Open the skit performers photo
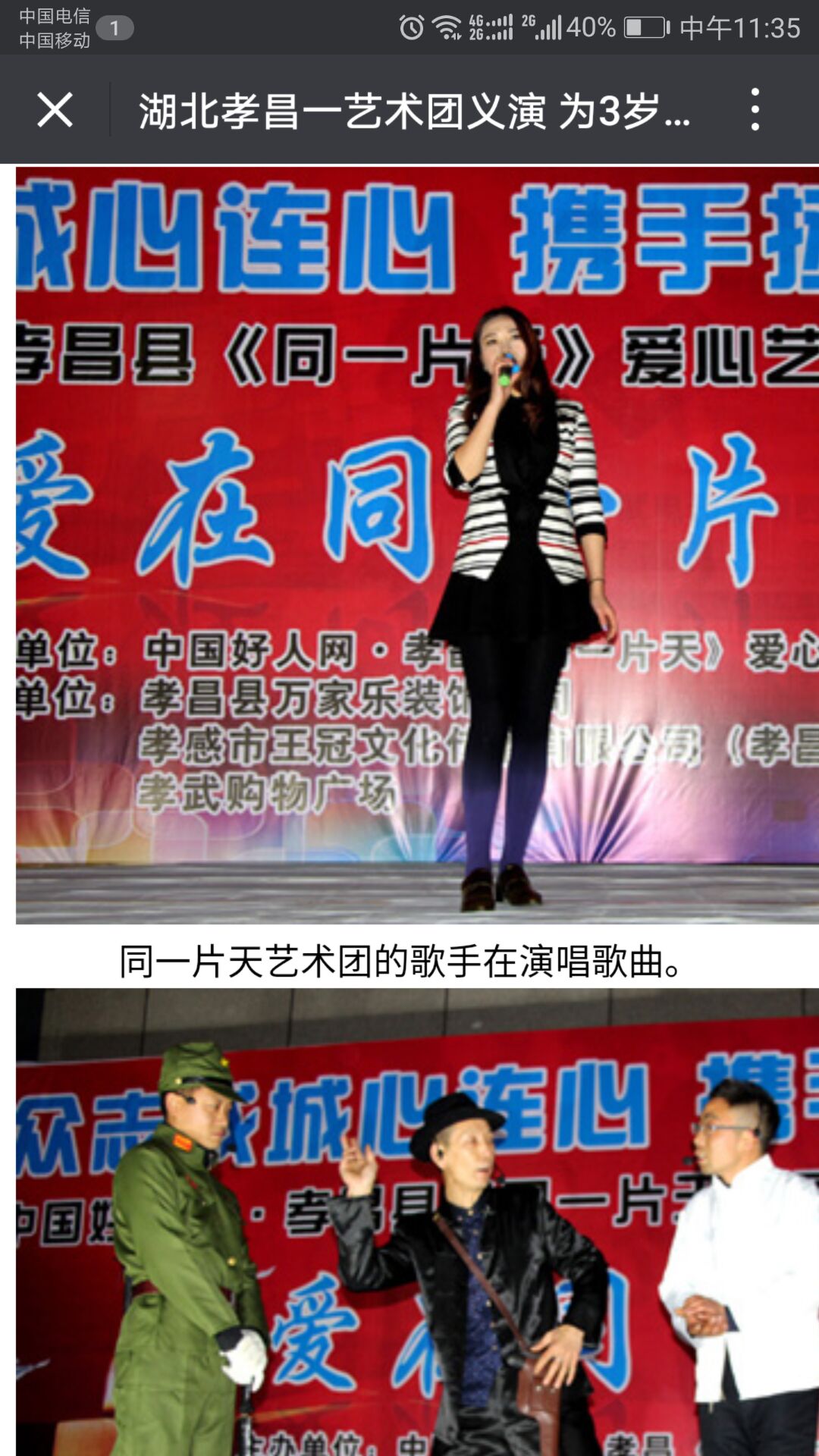This screenshot has height=1456, width=819. (417, 1221)
